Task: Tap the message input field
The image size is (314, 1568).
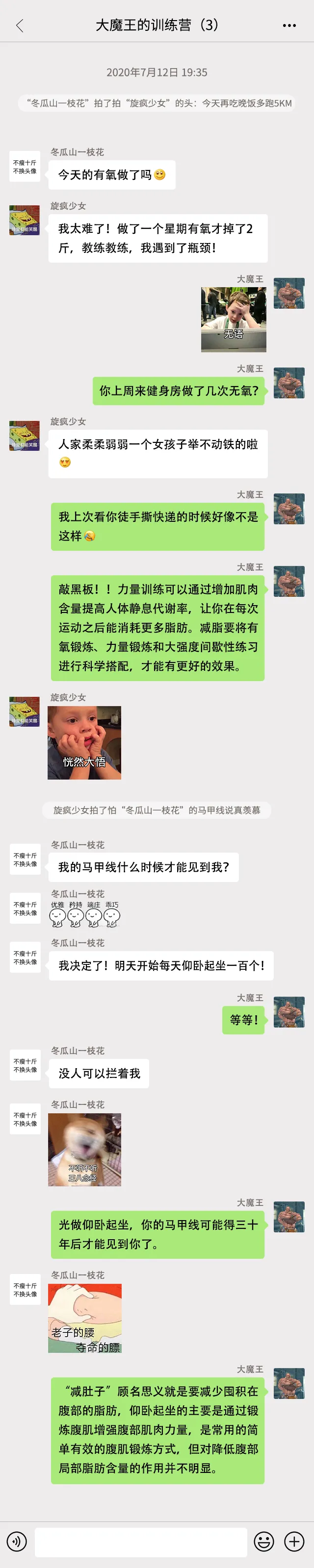Action: pos(141,1541)
